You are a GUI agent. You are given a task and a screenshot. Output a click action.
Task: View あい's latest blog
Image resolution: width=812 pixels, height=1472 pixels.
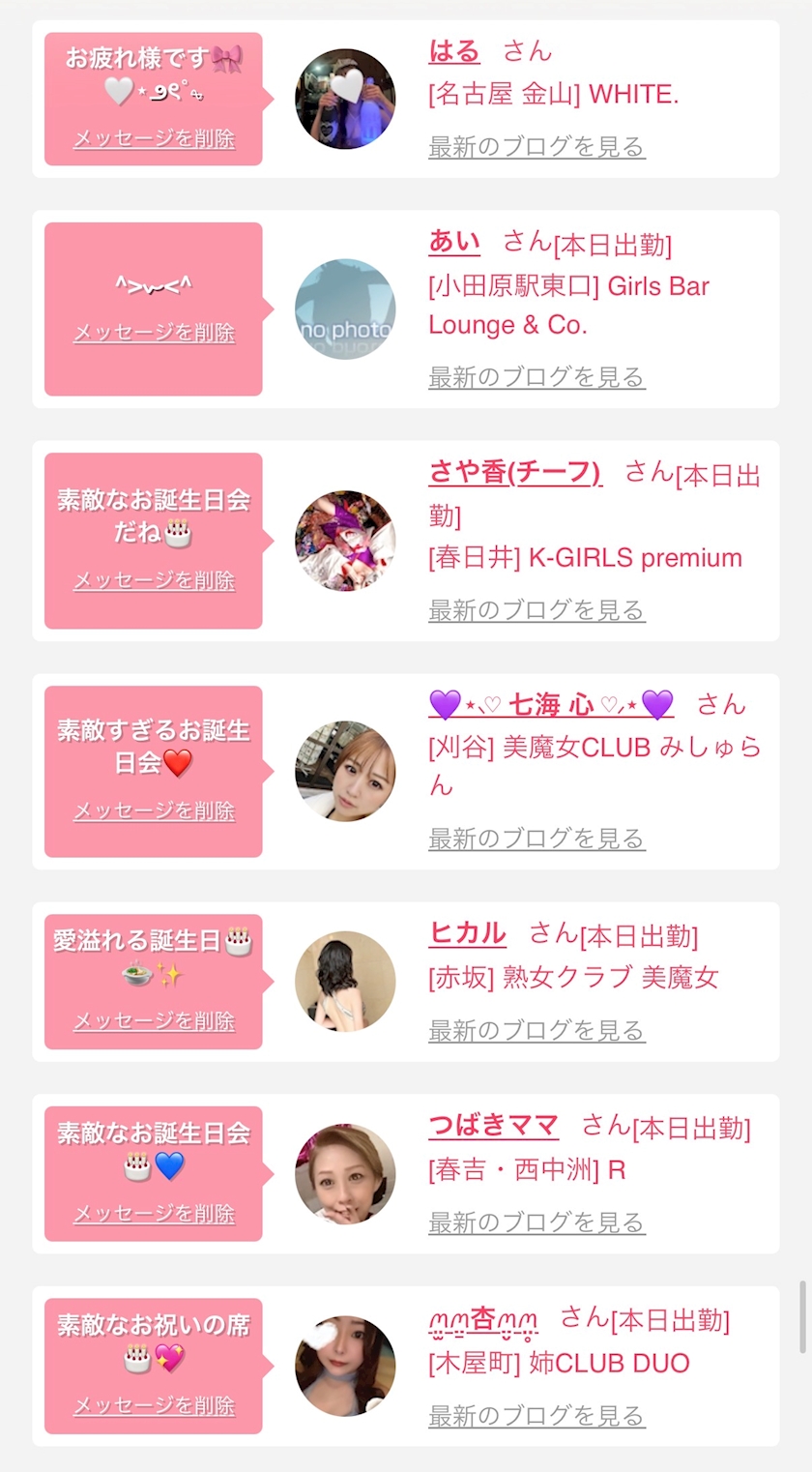pyautogui.click(x=536, y=376)
